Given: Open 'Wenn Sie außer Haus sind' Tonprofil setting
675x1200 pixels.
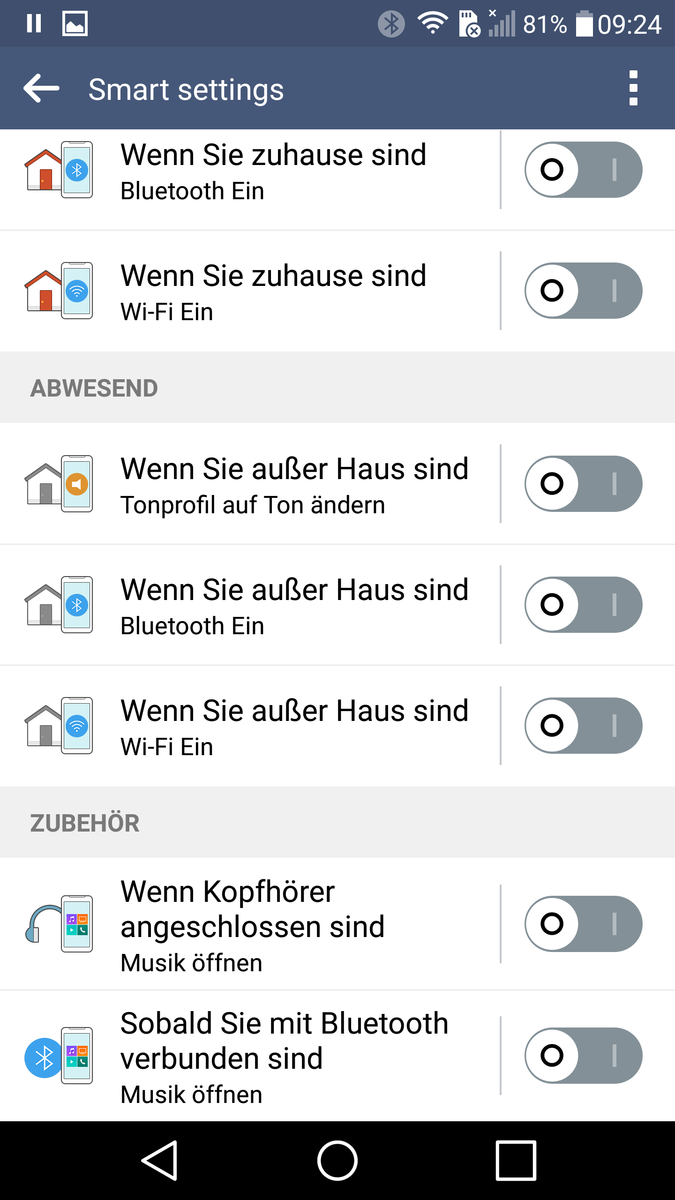Looking at the screenshot, I should click(x=250, y=484).
